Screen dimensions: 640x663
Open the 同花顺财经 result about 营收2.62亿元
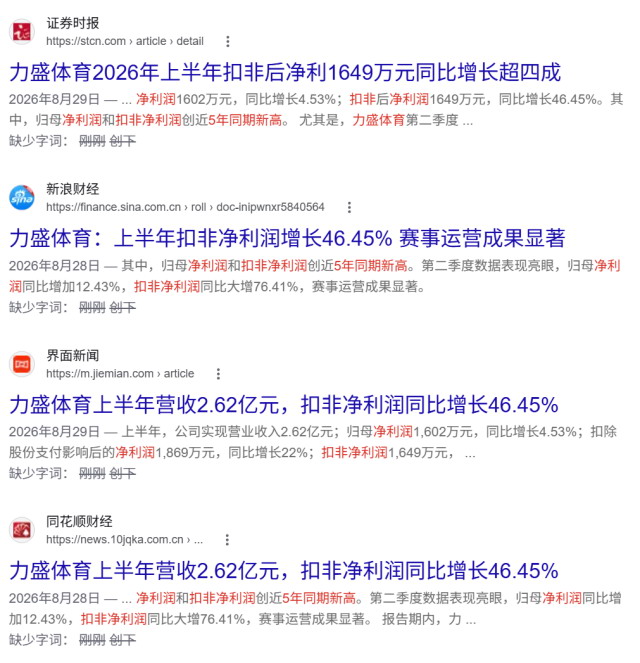coord(284,571)
